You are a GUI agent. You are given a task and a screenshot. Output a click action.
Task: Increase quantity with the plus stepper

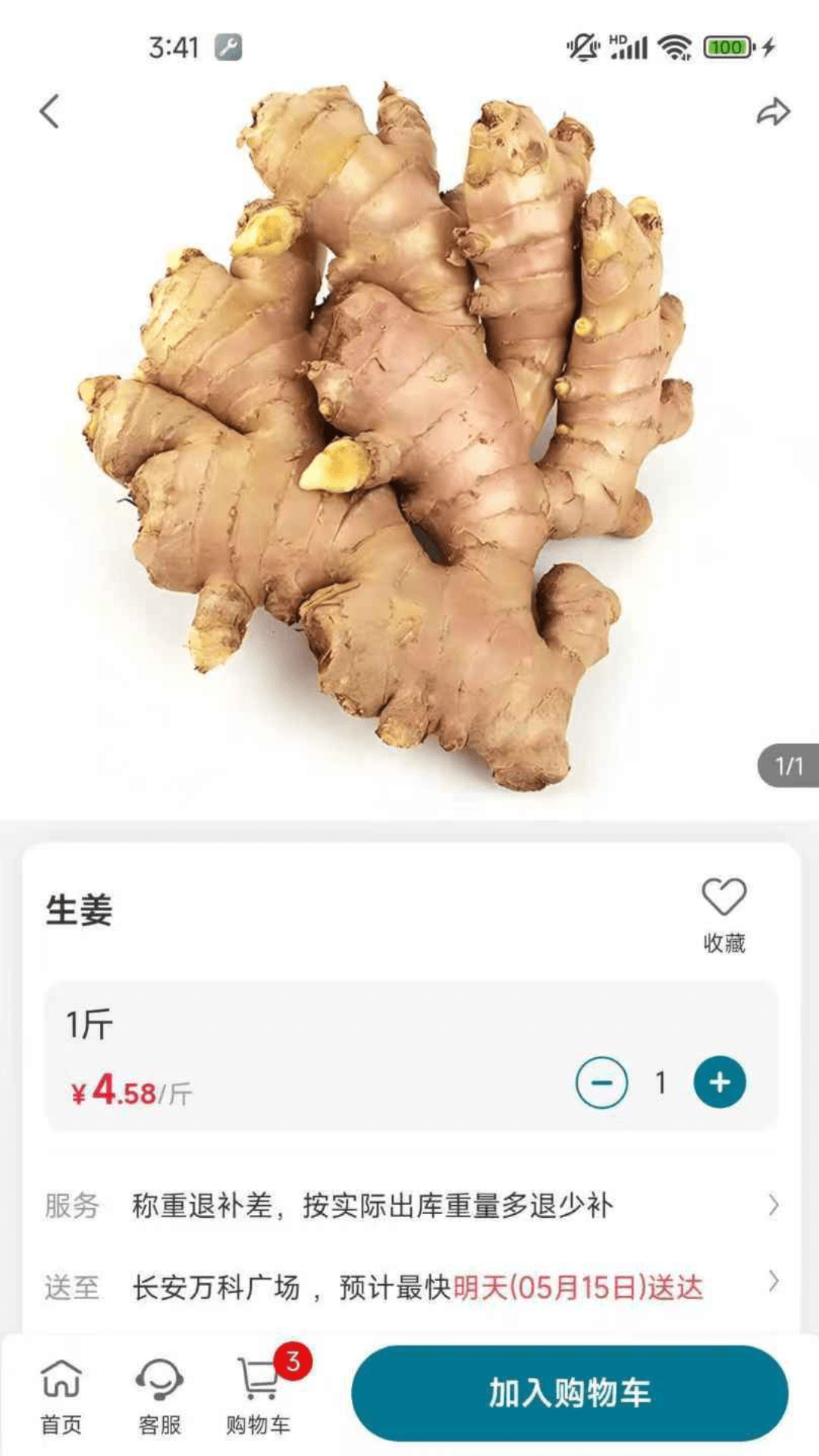tap(717, 1083)
